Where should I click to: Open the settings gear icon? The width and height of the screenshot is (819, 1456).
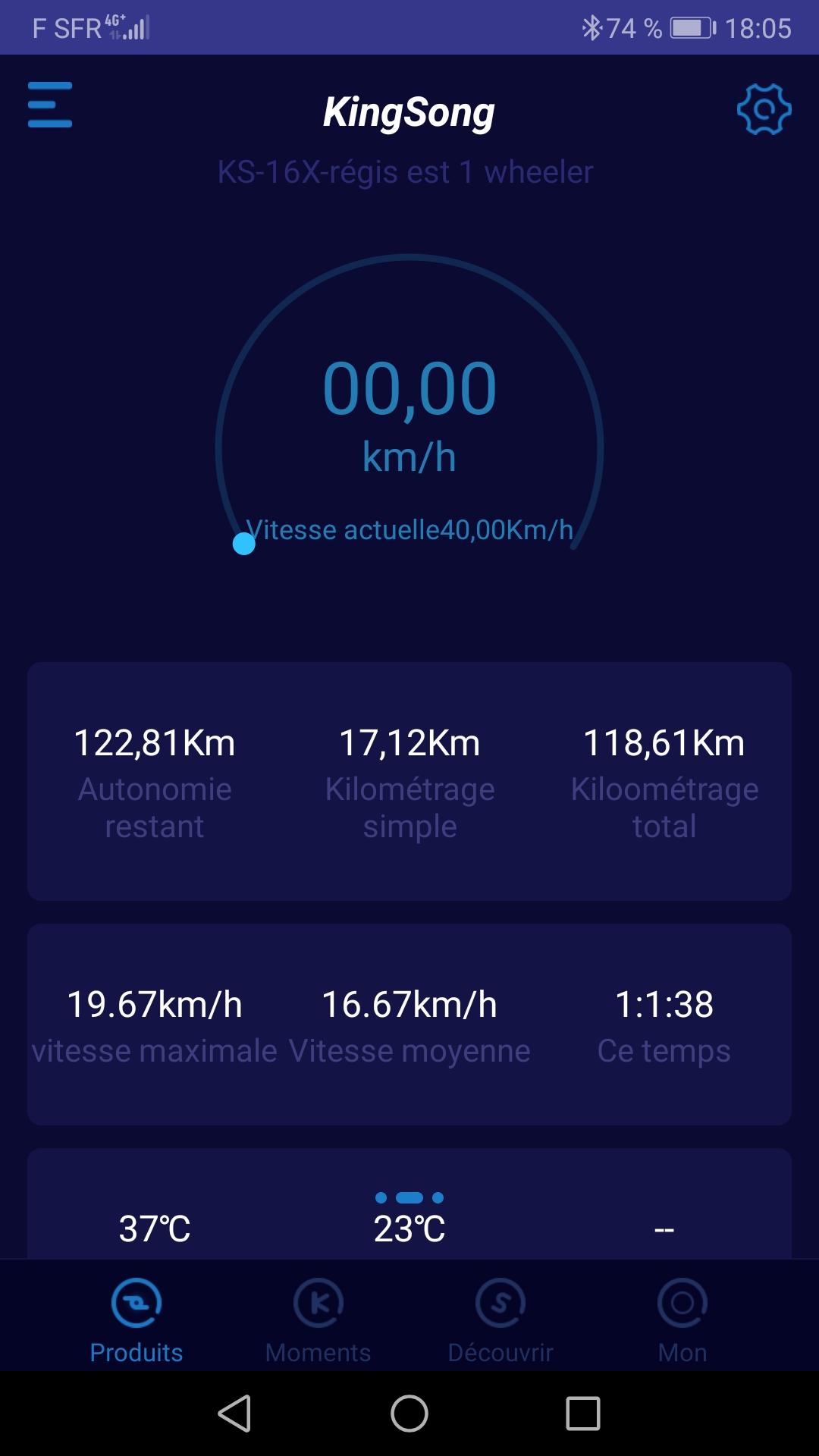pos(764,109)
